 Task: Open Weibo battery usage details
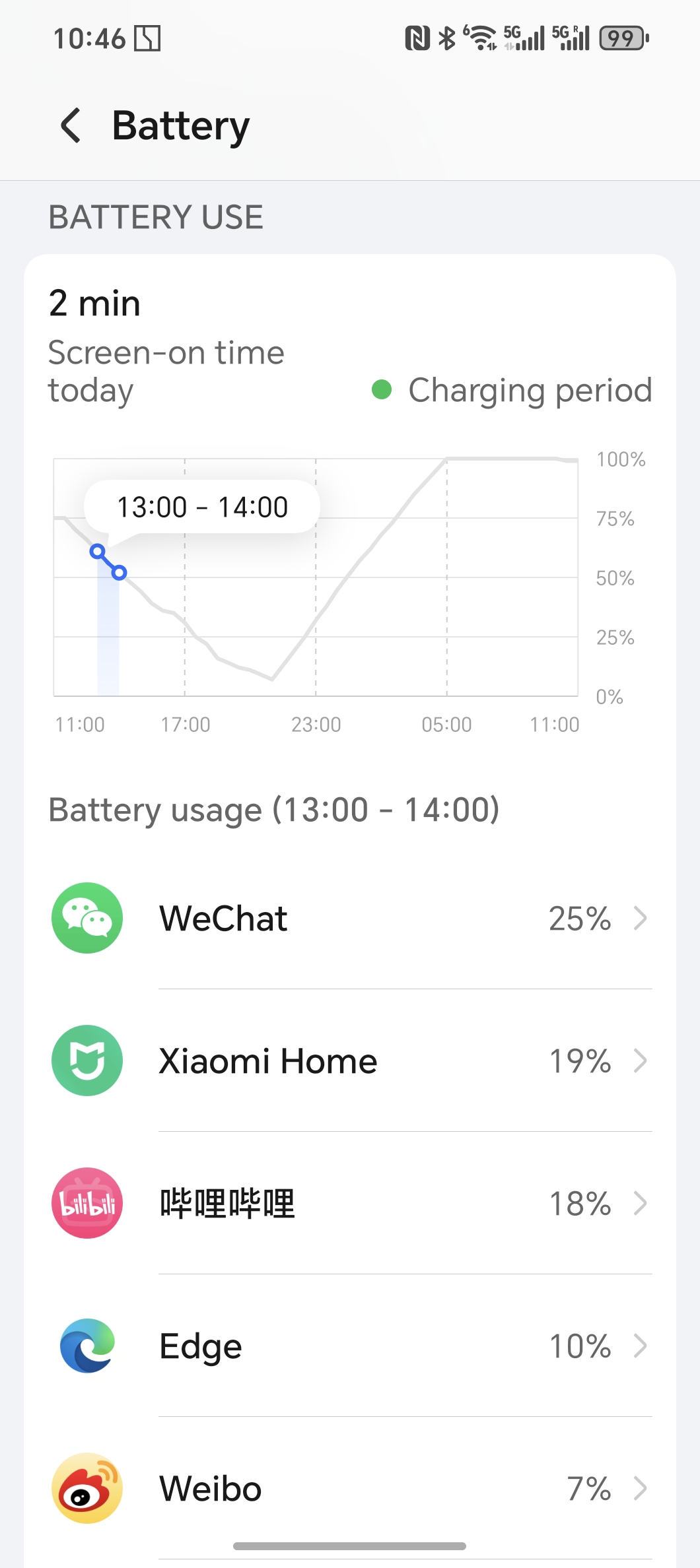click(x=350, y=1488)
